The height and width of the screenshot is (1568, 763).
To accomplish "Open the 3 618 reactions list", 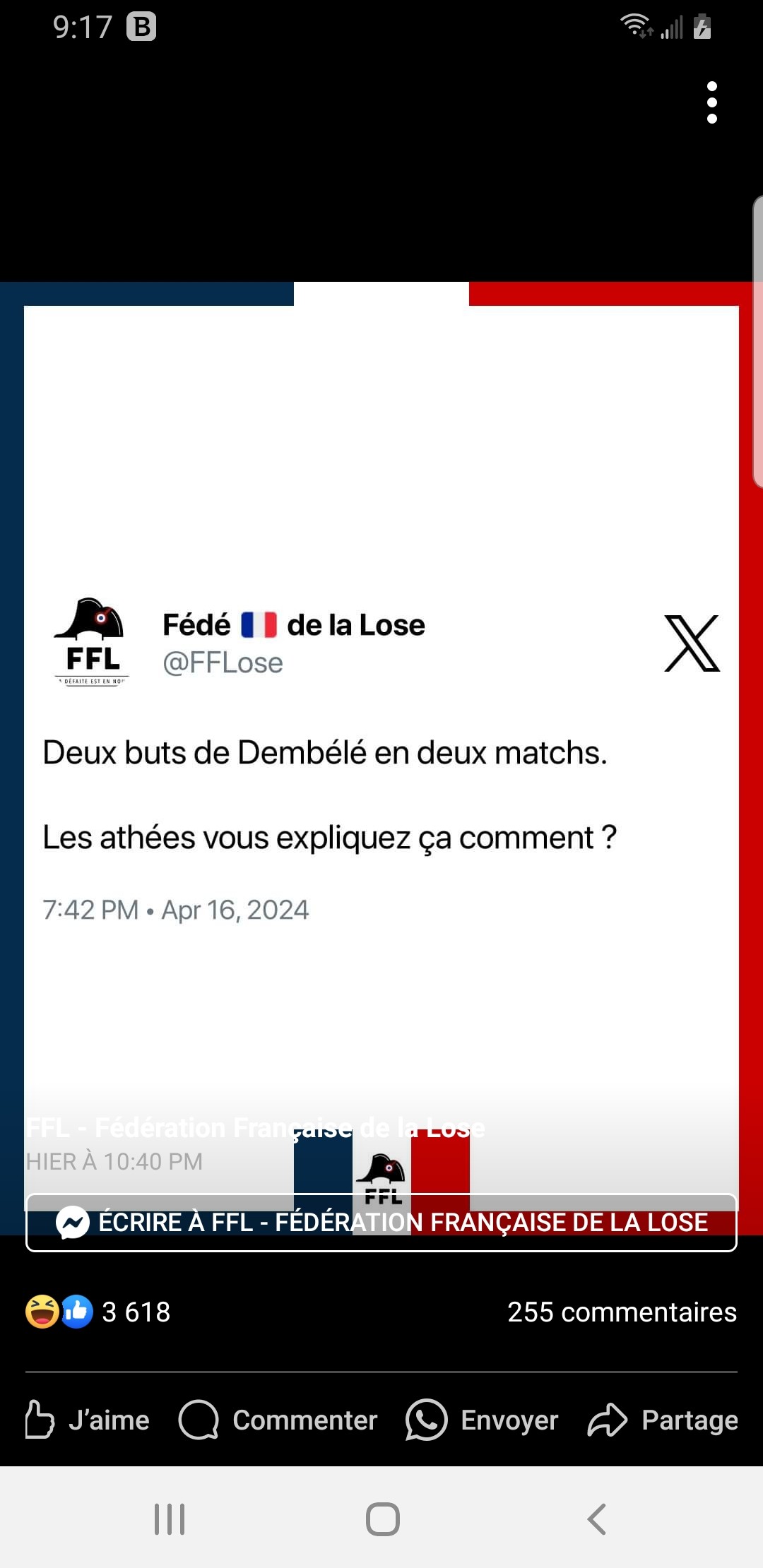I will tap(98, 1312).
